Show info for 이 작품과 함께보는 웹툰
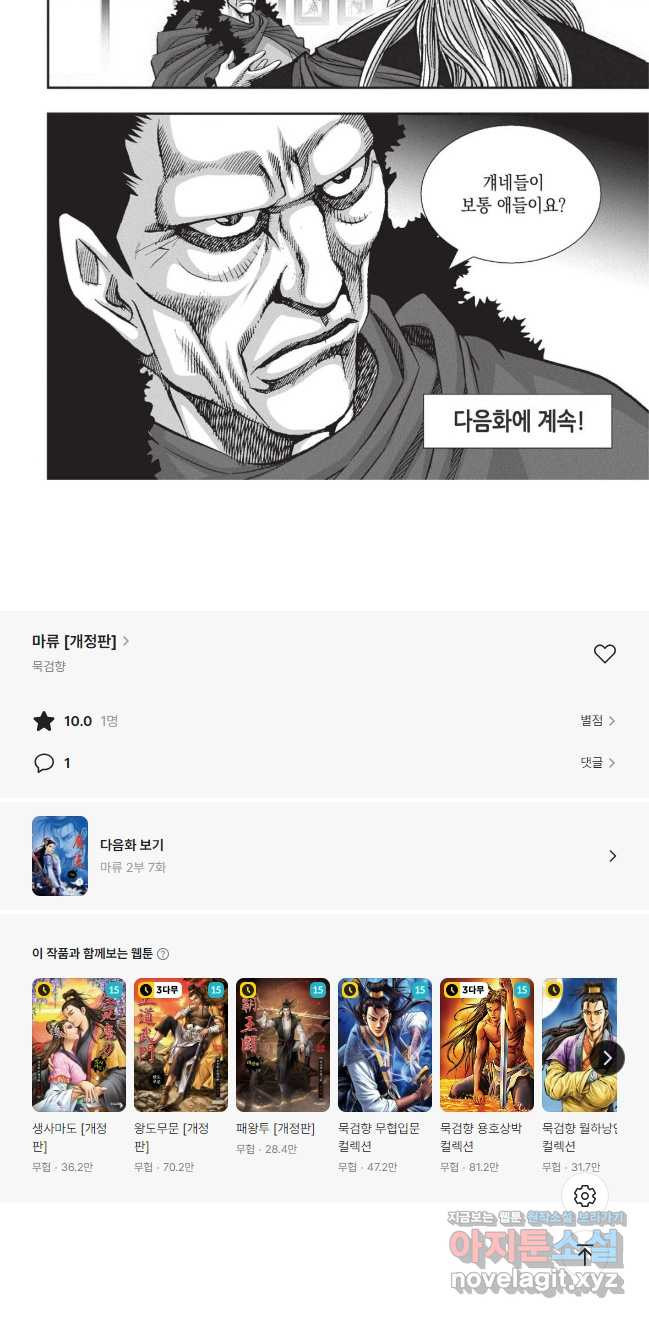This screenshot has width=649, height=1318. [x=163, y=954]
